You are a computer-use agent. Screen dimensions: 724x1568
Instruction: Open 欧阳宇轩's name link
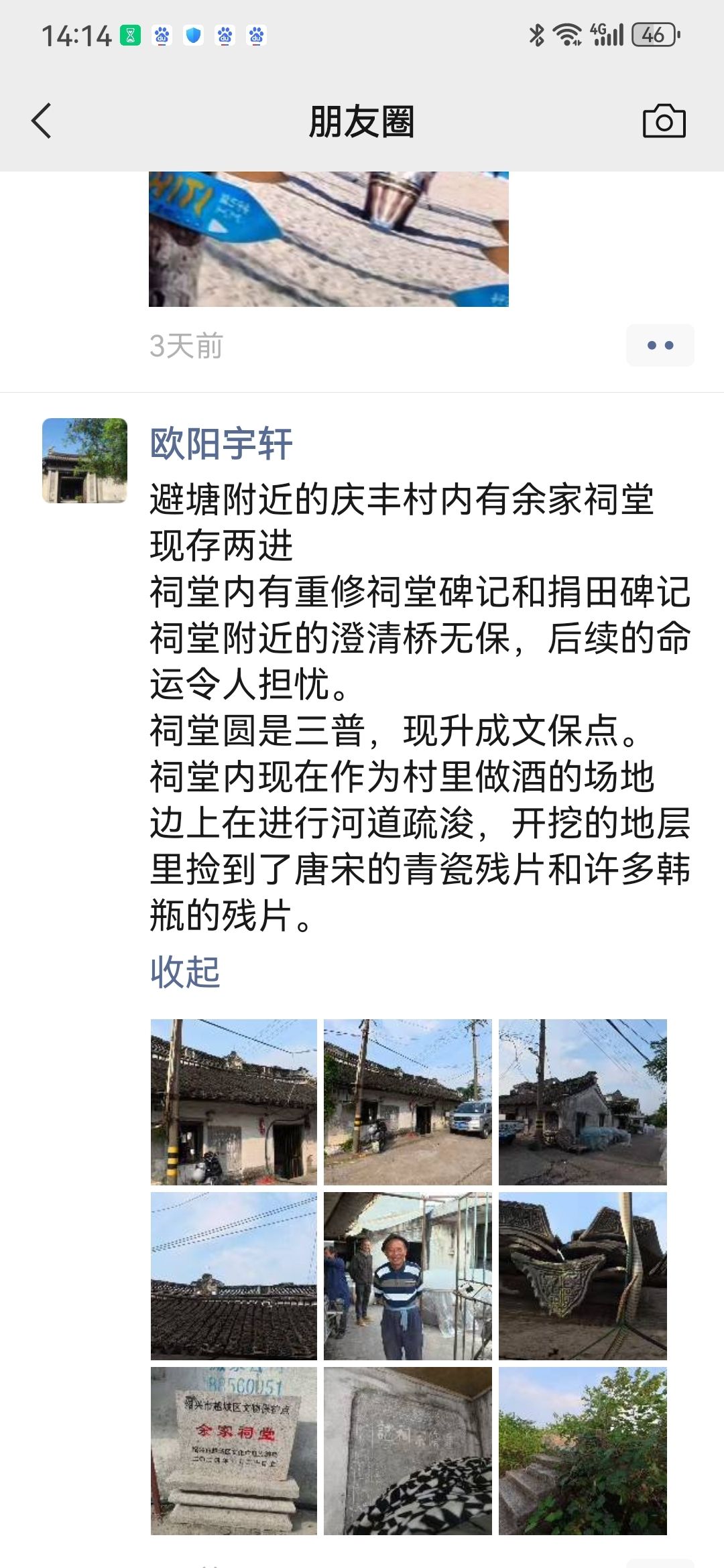(x=221, y=444)
